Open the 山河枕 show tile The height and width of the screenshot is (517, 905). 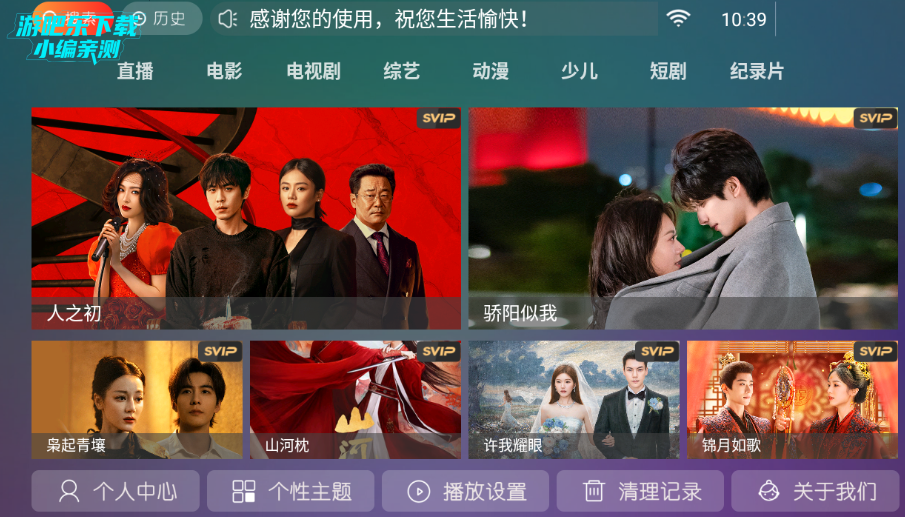coord(355,399)
